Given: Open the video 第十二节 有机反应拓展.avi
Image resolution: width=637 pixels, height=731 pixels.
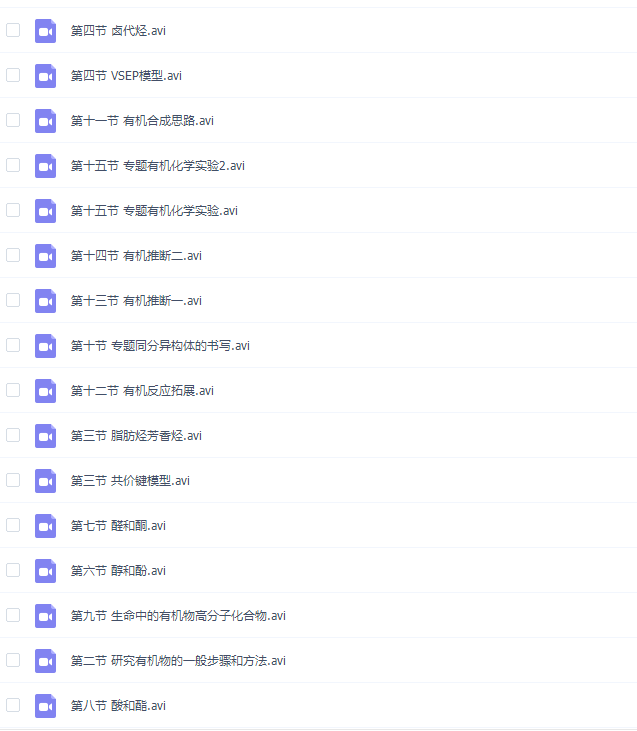Looking at the screenshot, I should pyautogui.click(x=142, y=390).
